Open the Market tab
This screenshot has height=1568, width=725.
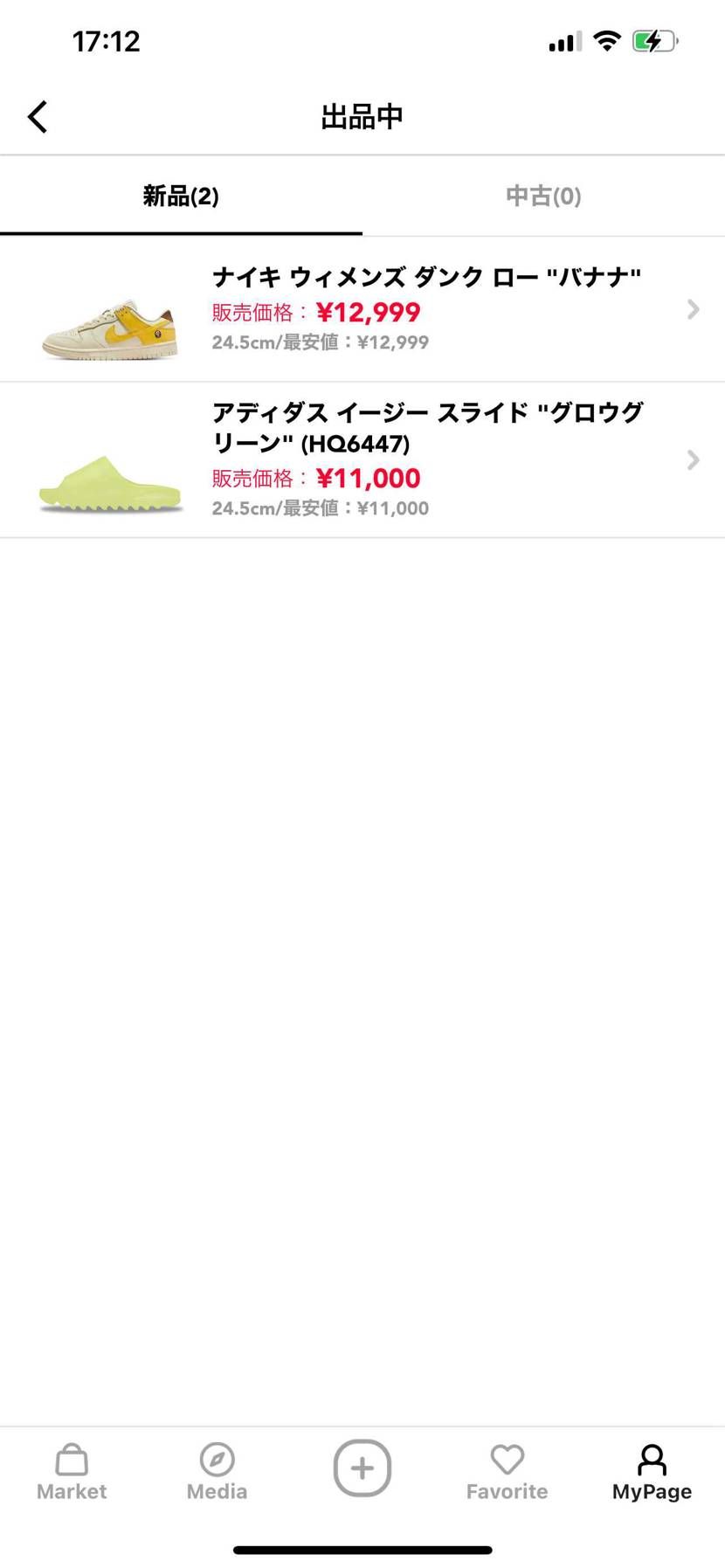(x=72, y=1472)
